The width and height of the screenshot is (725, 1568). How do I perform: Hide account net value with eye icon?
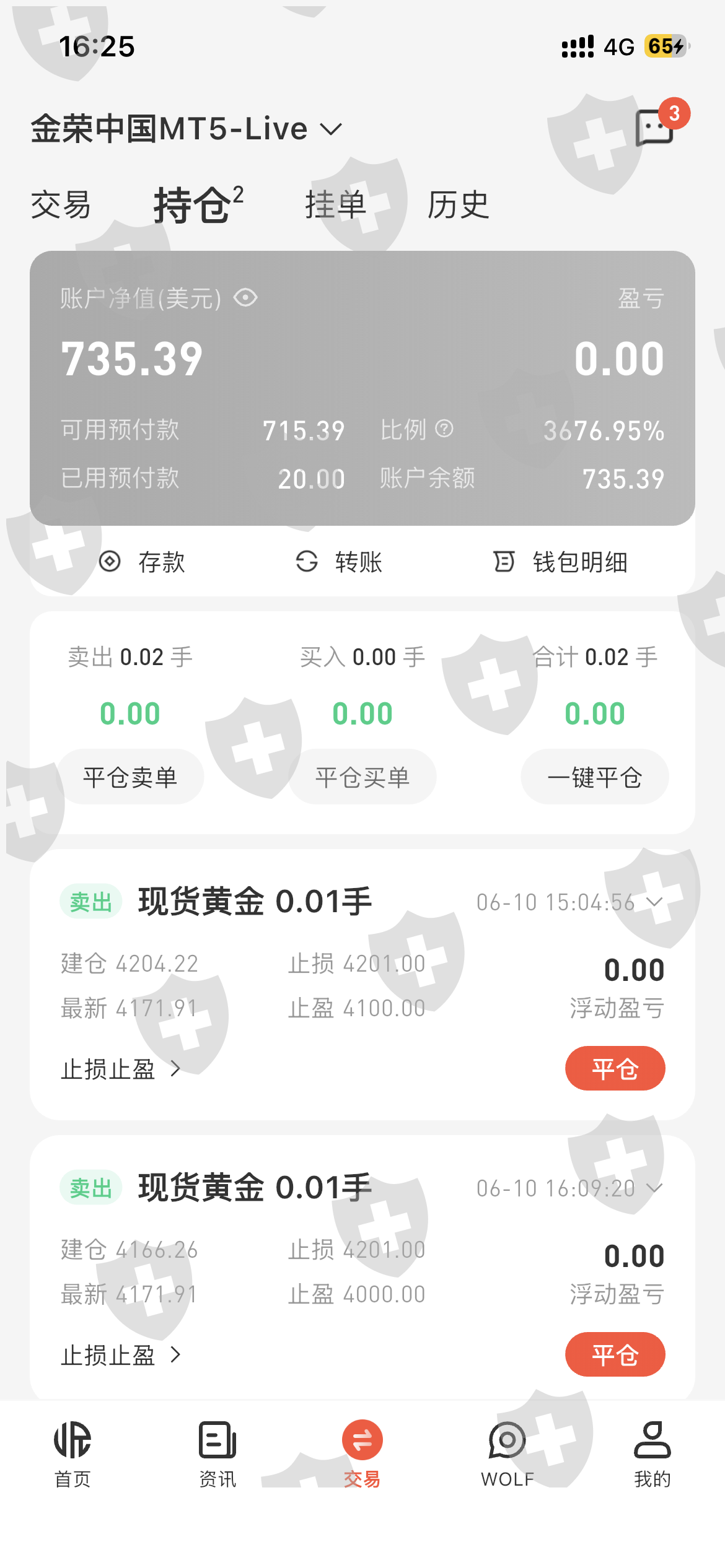click(245, 298)
